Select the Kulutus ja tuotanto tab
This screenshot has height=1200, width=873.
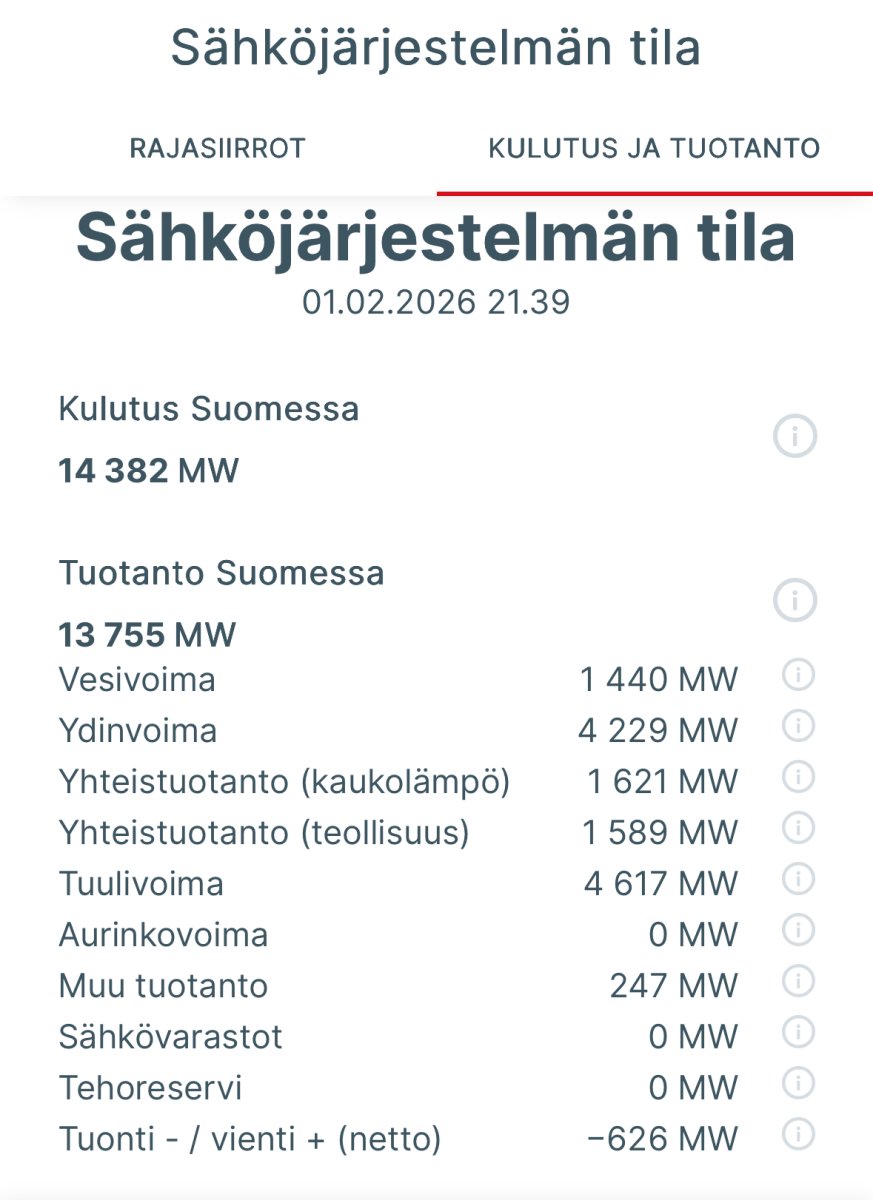coord(654,149)
